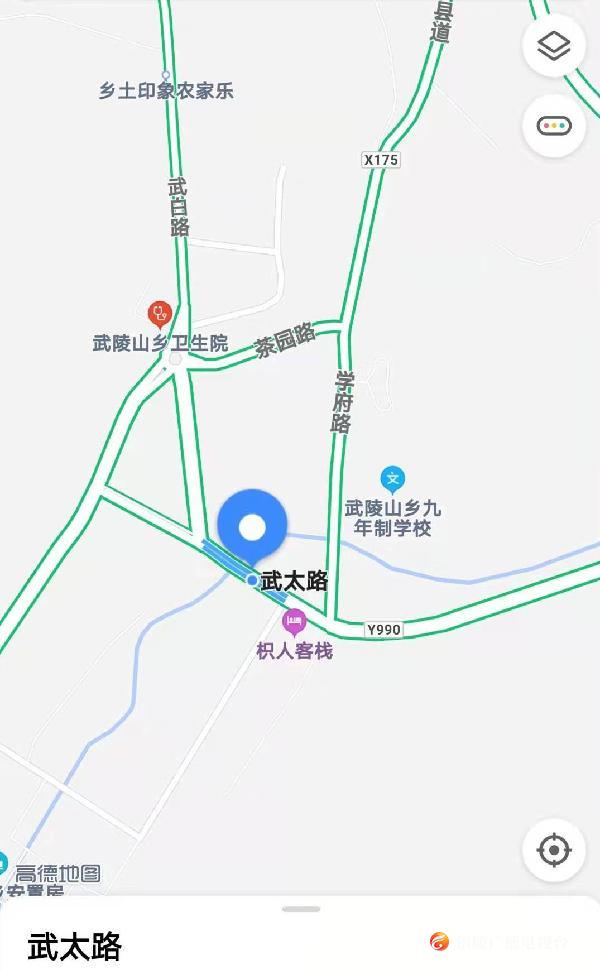Toggle the traffic conditions button
Image resolution: width=600 pixels, height=971 pixels.
click(554, 126)
